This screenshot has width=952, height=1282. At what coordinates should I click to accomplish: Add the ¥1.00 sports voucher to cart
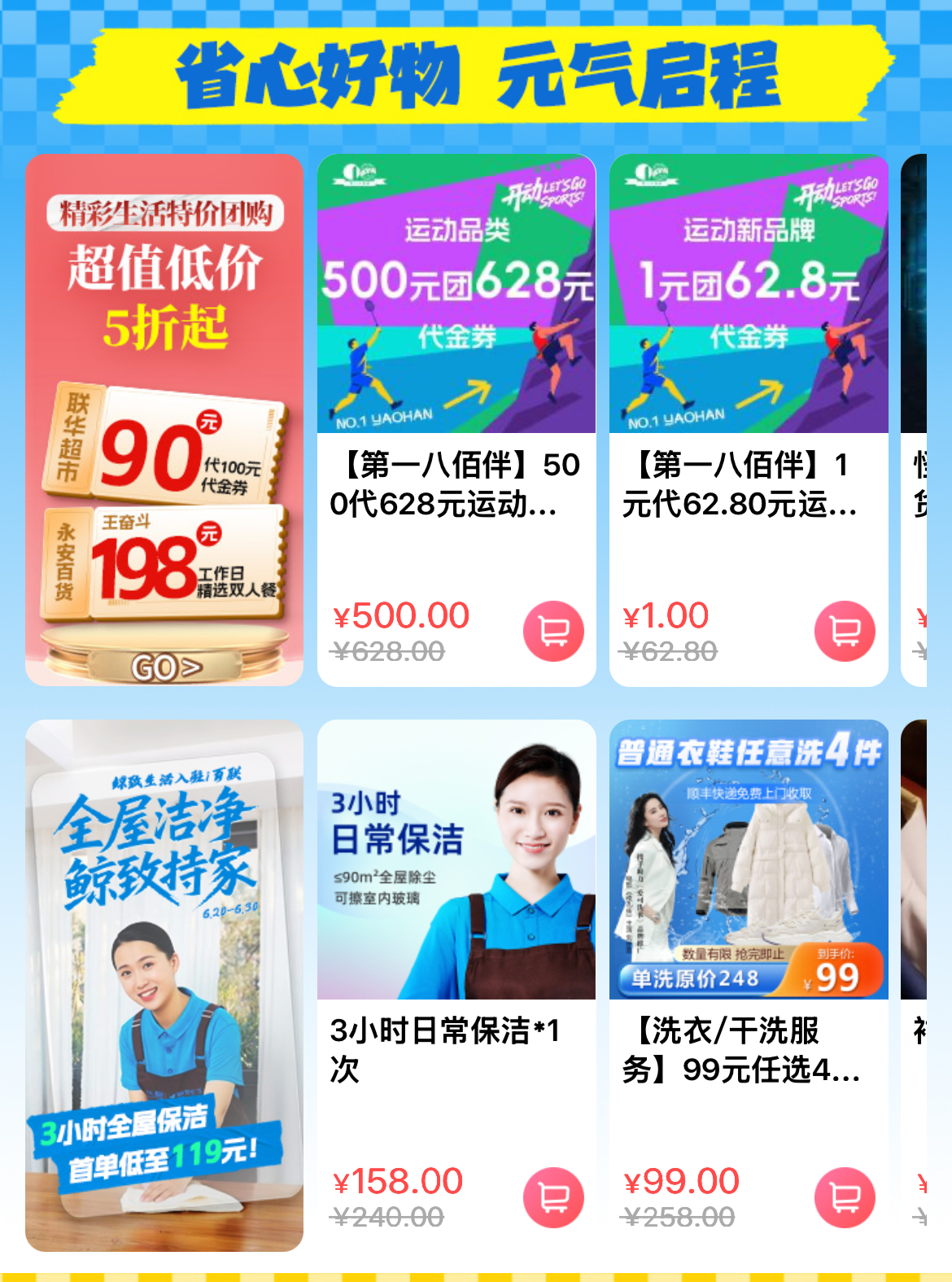pyautogui.click(x=845, y=632)
